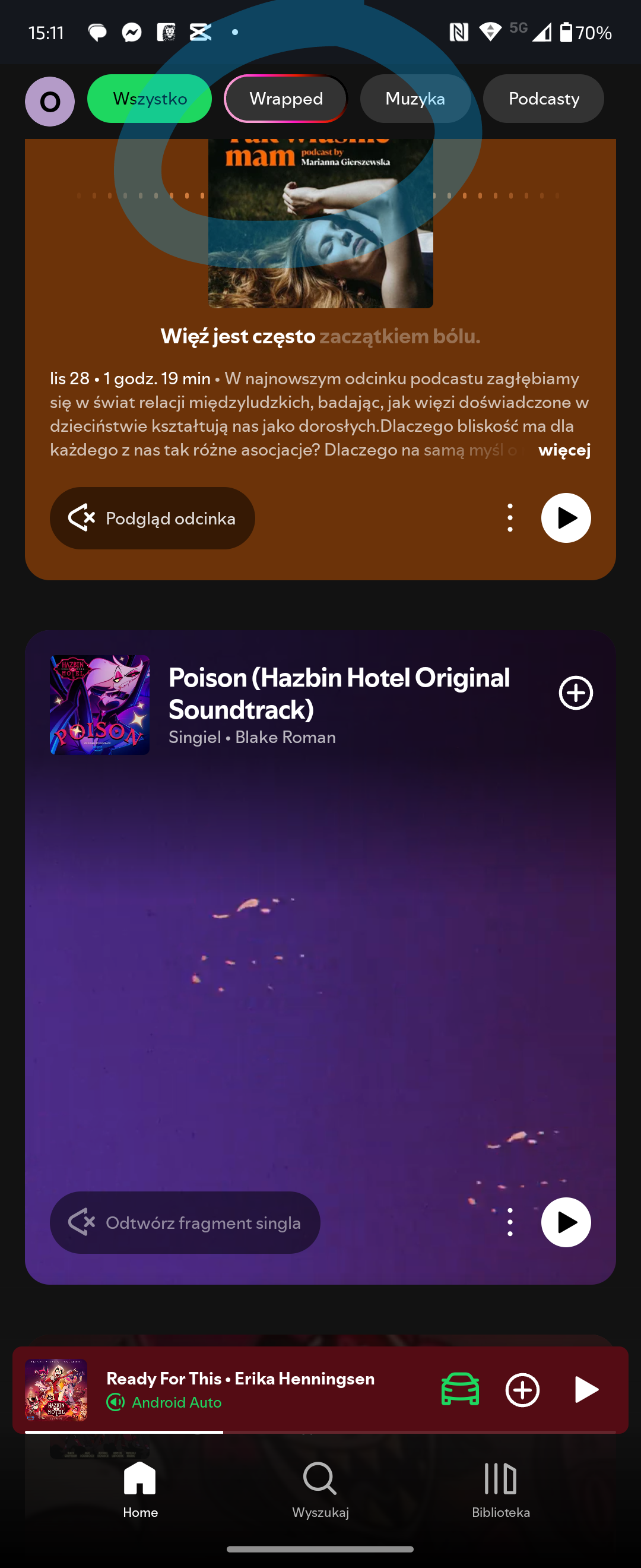Show only Podcasty content

[543, 99]
